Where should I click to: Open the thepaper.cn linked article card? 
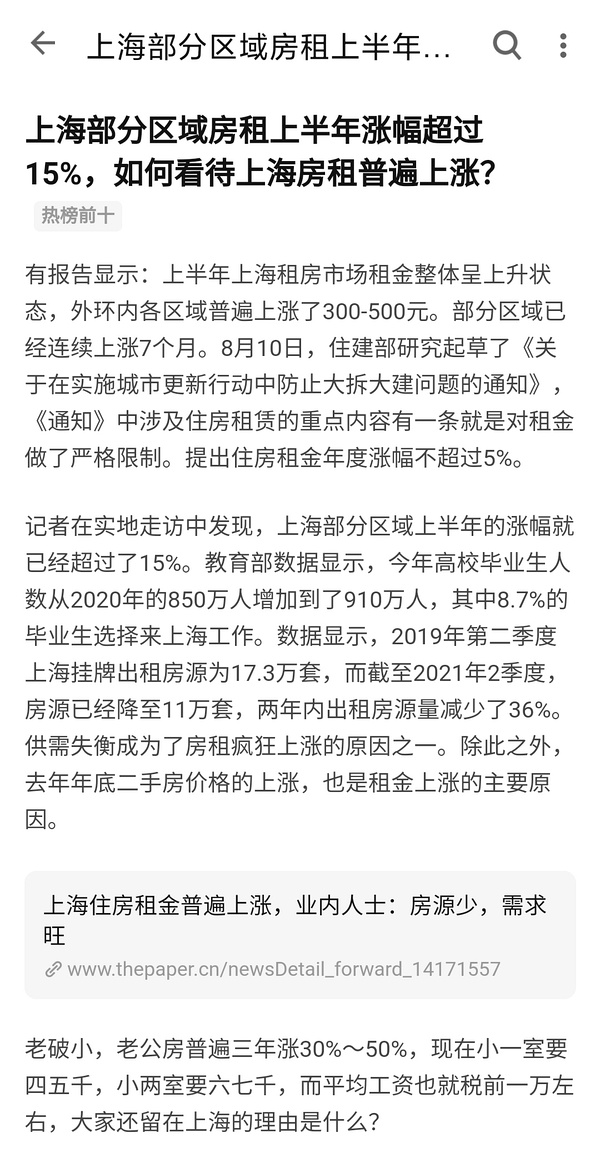(300, 934)
